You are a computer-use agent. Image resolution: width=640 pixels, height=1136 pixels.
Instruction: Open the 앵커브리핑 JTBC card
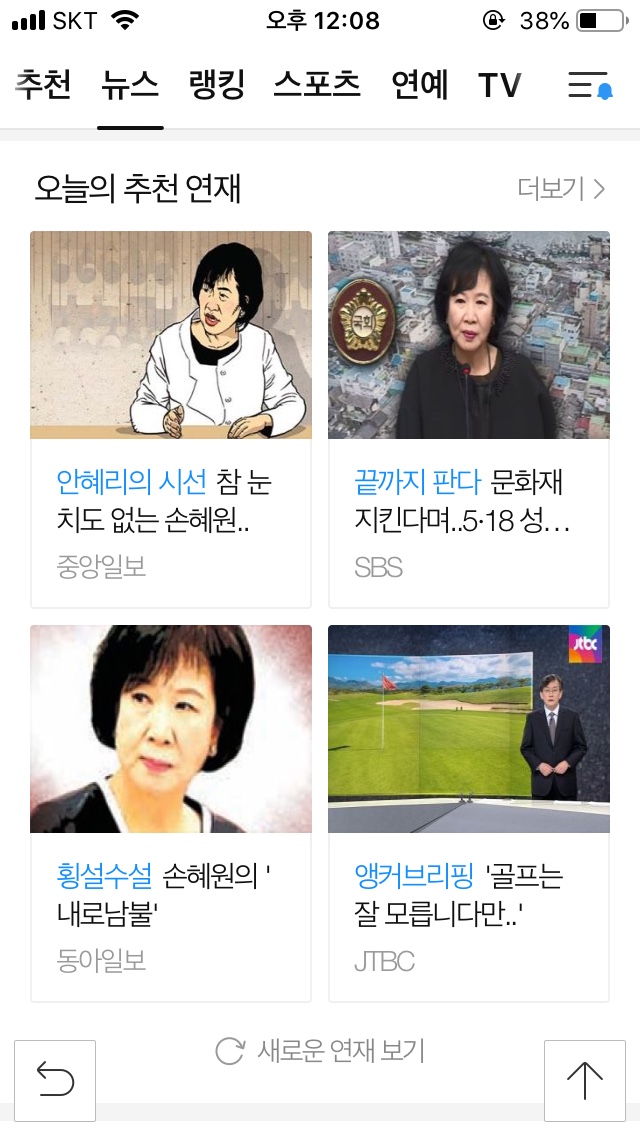pyautogui.click(x=469, y=812)
